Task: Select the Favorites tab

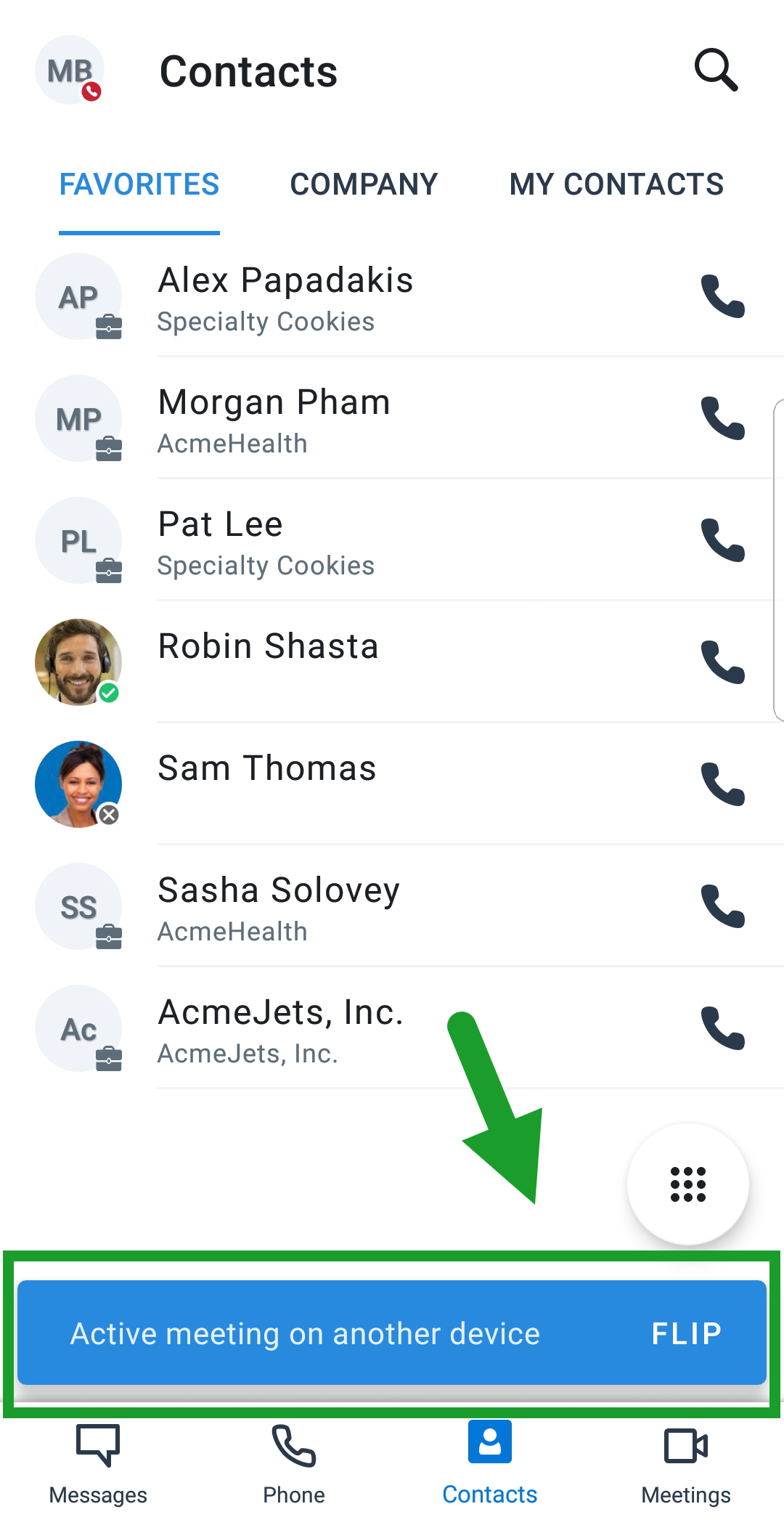Action: click(139, 184)
